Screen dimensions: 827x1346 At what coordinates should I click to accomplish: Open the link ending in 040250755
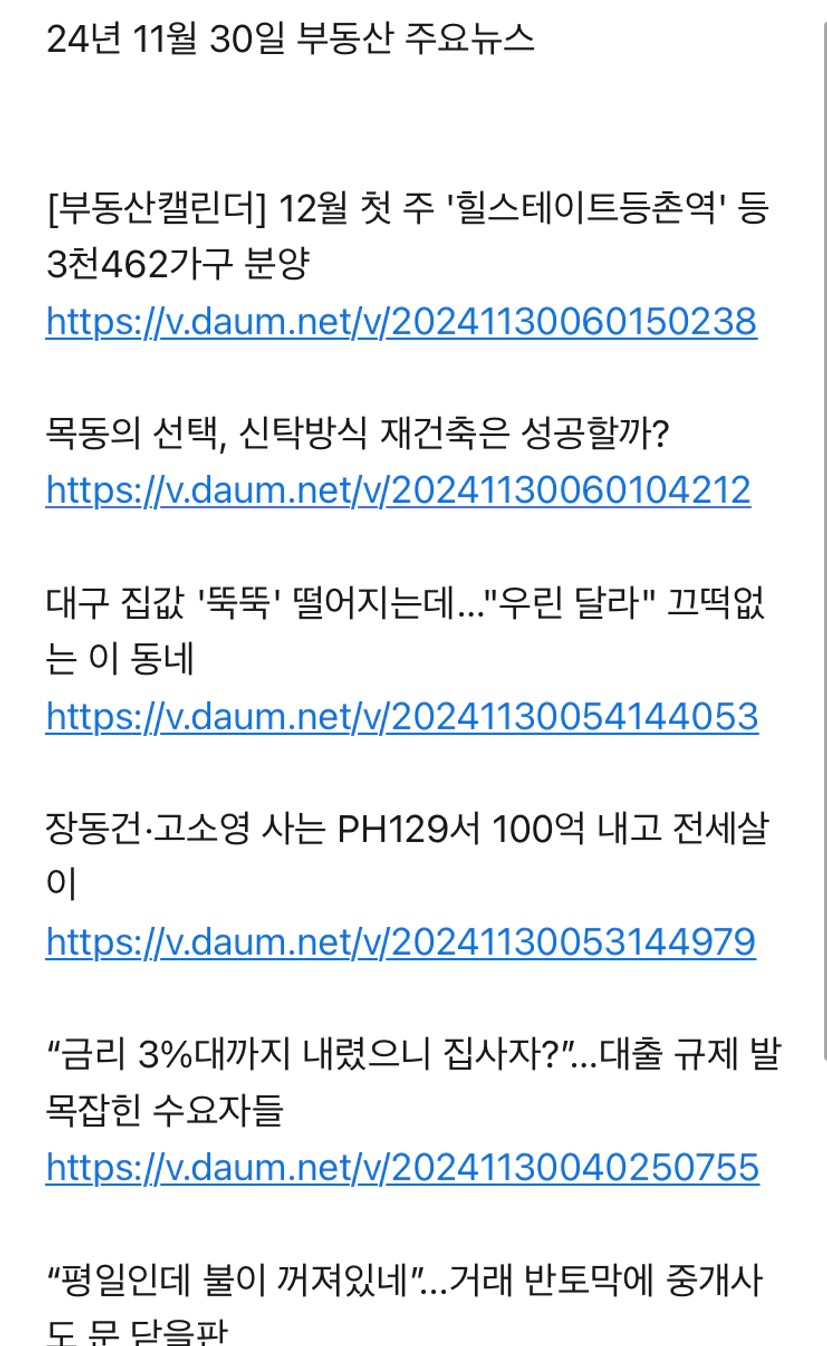[x=402, y=1166]
